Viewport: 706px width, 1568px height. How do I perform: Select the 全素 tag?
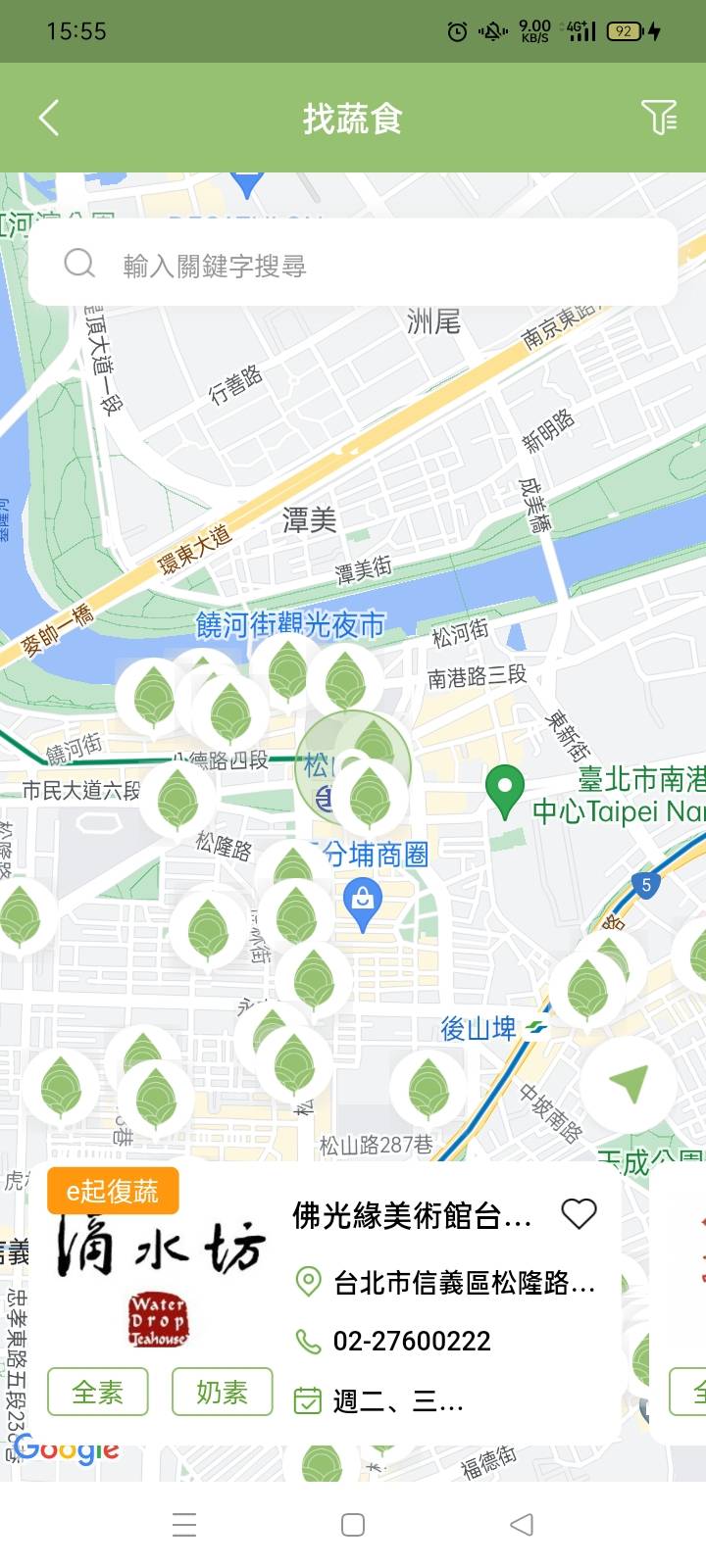pos(98,1392)
